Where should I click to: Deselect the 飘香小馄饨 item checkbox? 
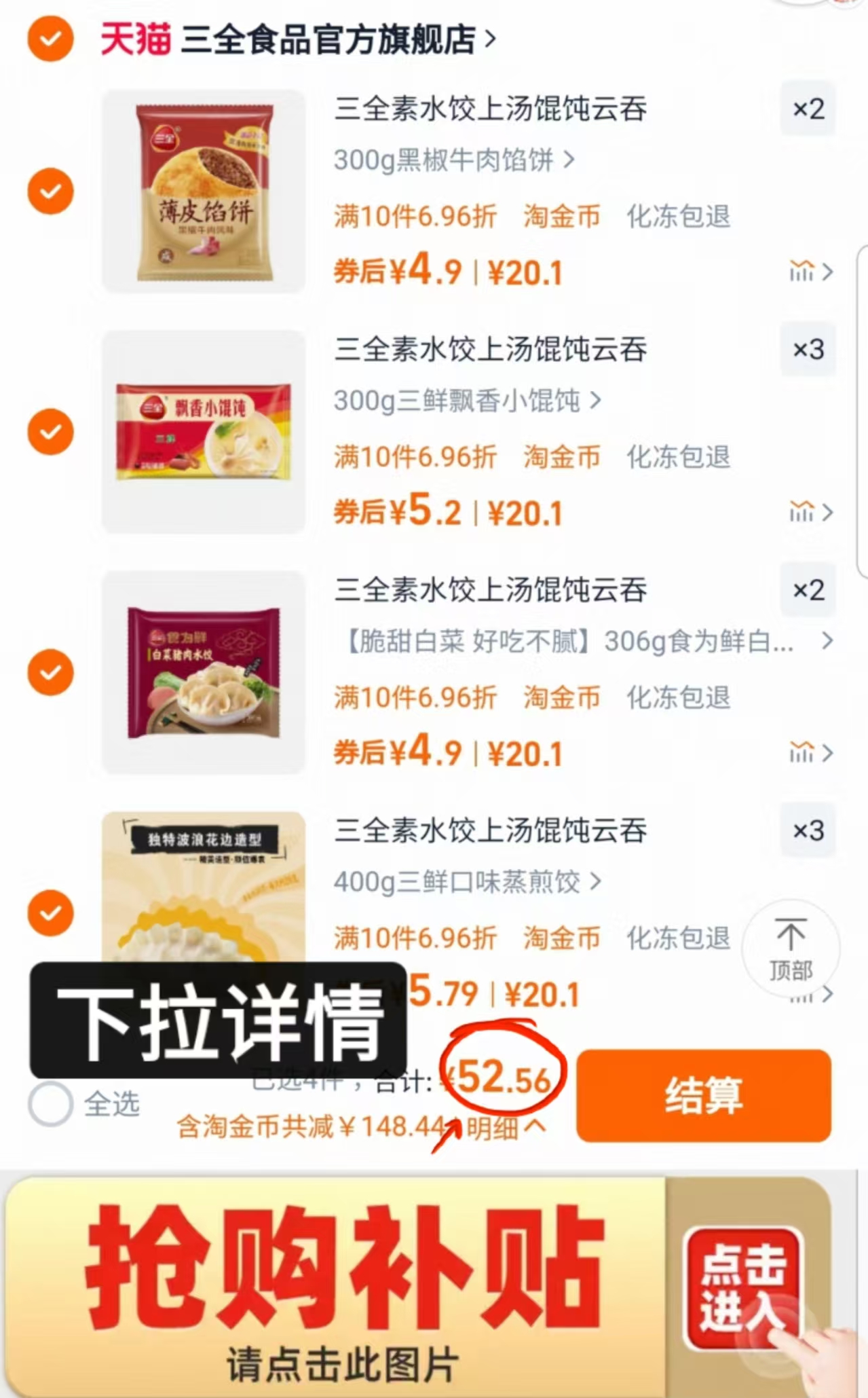(50, 432)
